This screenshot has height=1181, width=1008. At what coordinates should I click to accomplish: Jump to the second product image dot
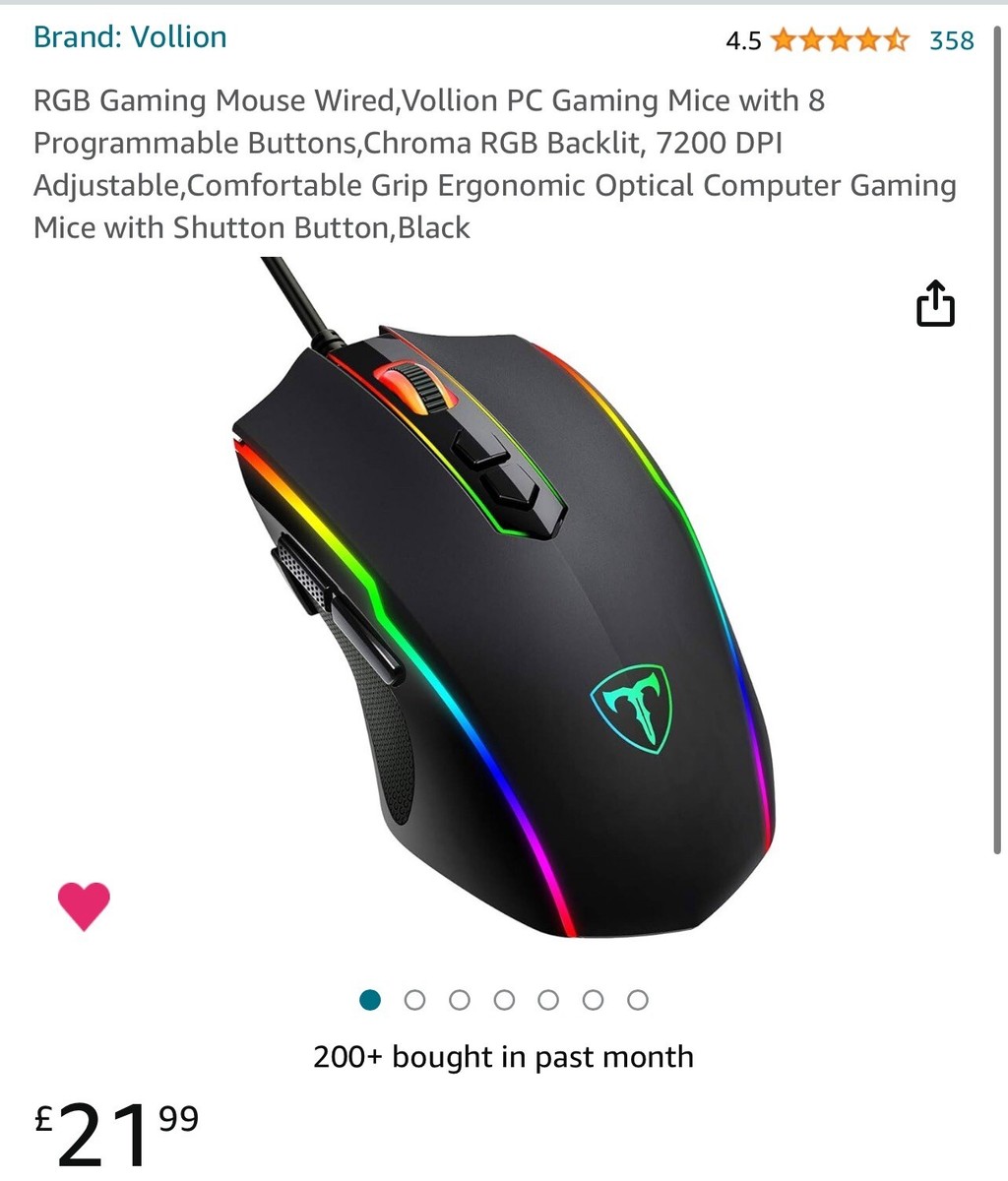point(415,1000)
